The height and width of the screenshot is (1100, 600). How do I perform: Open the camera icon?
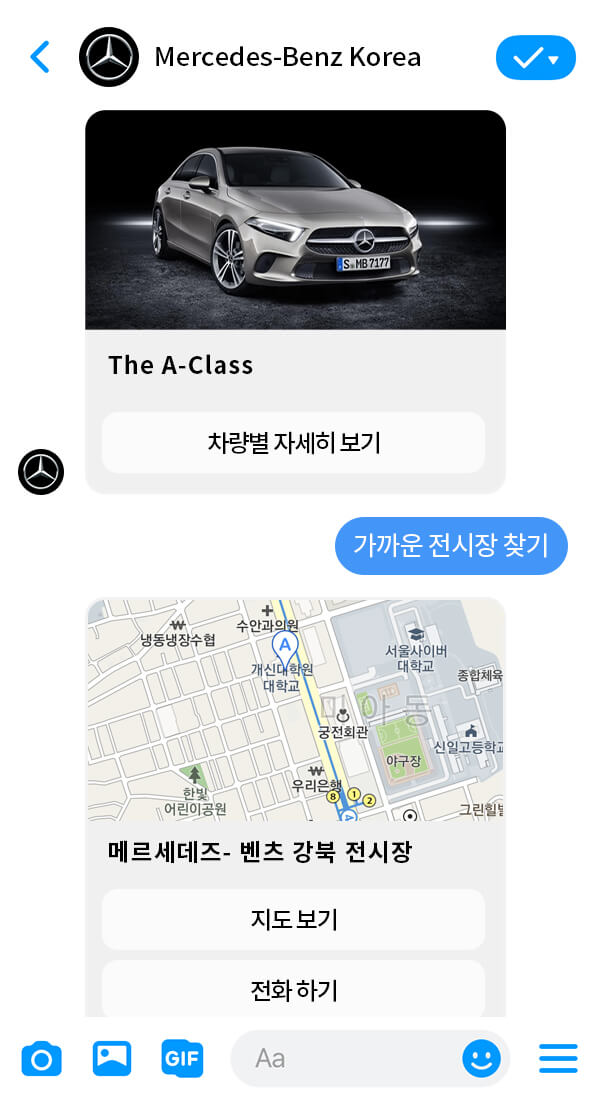pyautogui.click(x=42, y=1057)
